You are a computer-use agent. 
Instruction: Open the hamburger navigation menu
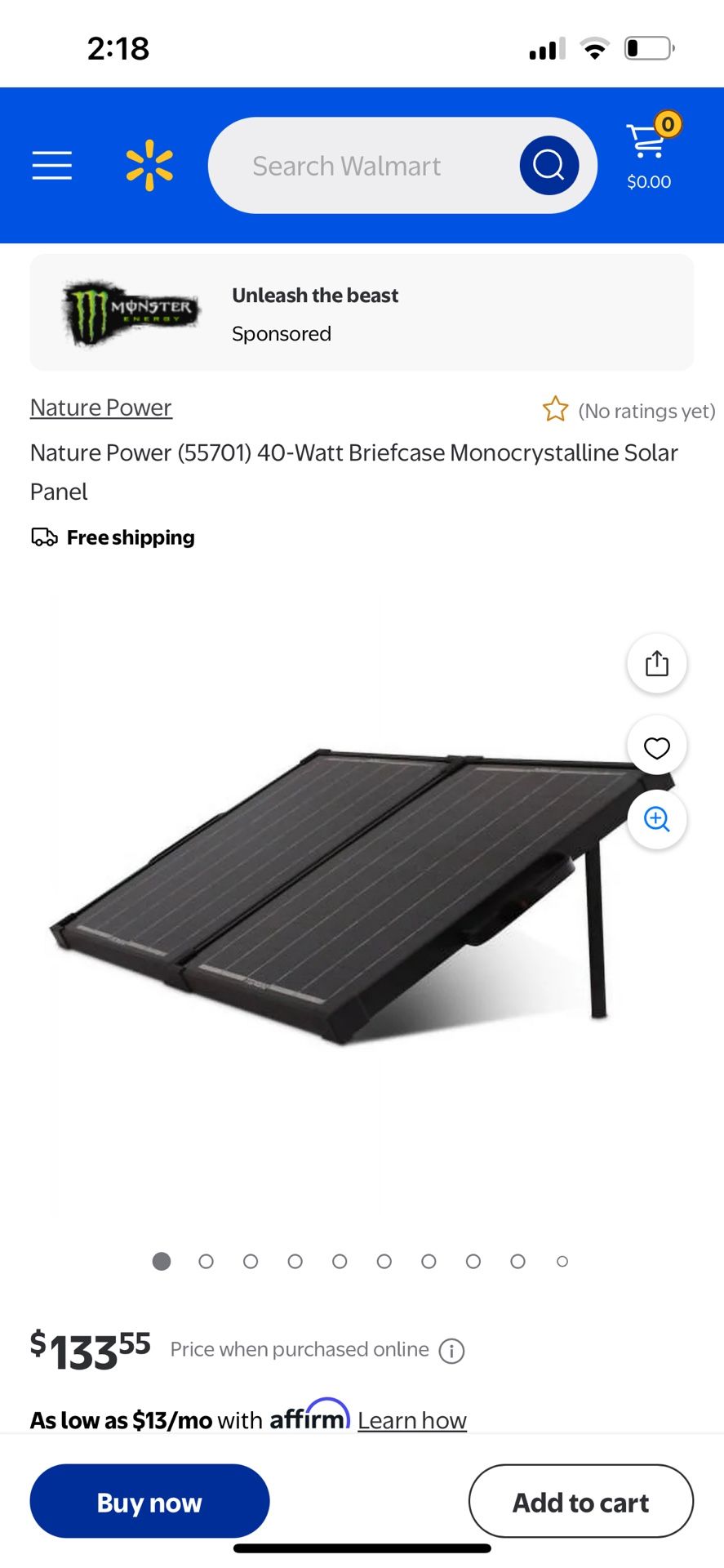tap(51, 165)
